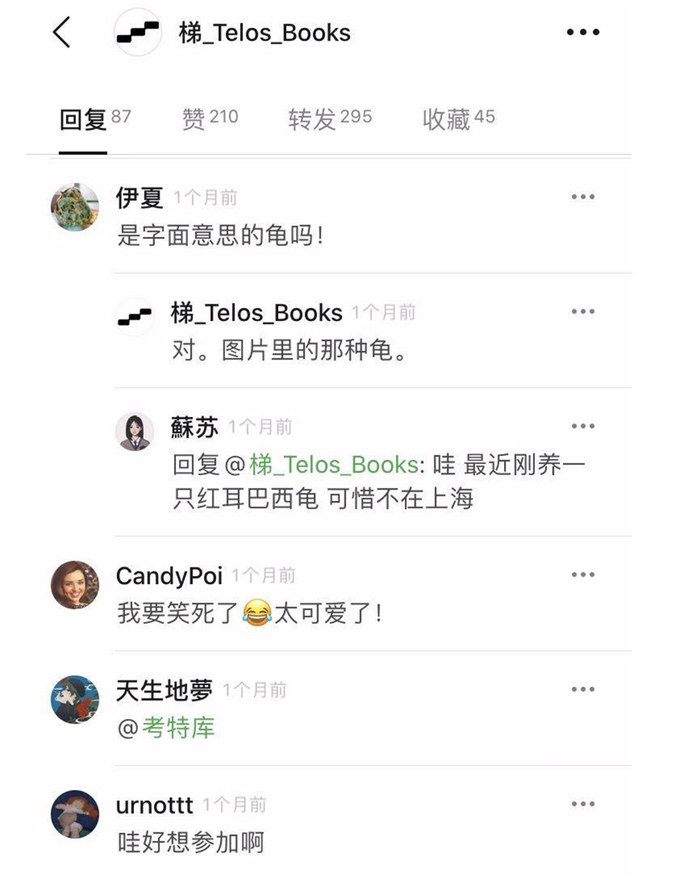Switch to the 转发 tab
Viewport: 700px width, 876px height.
[329, 118]
